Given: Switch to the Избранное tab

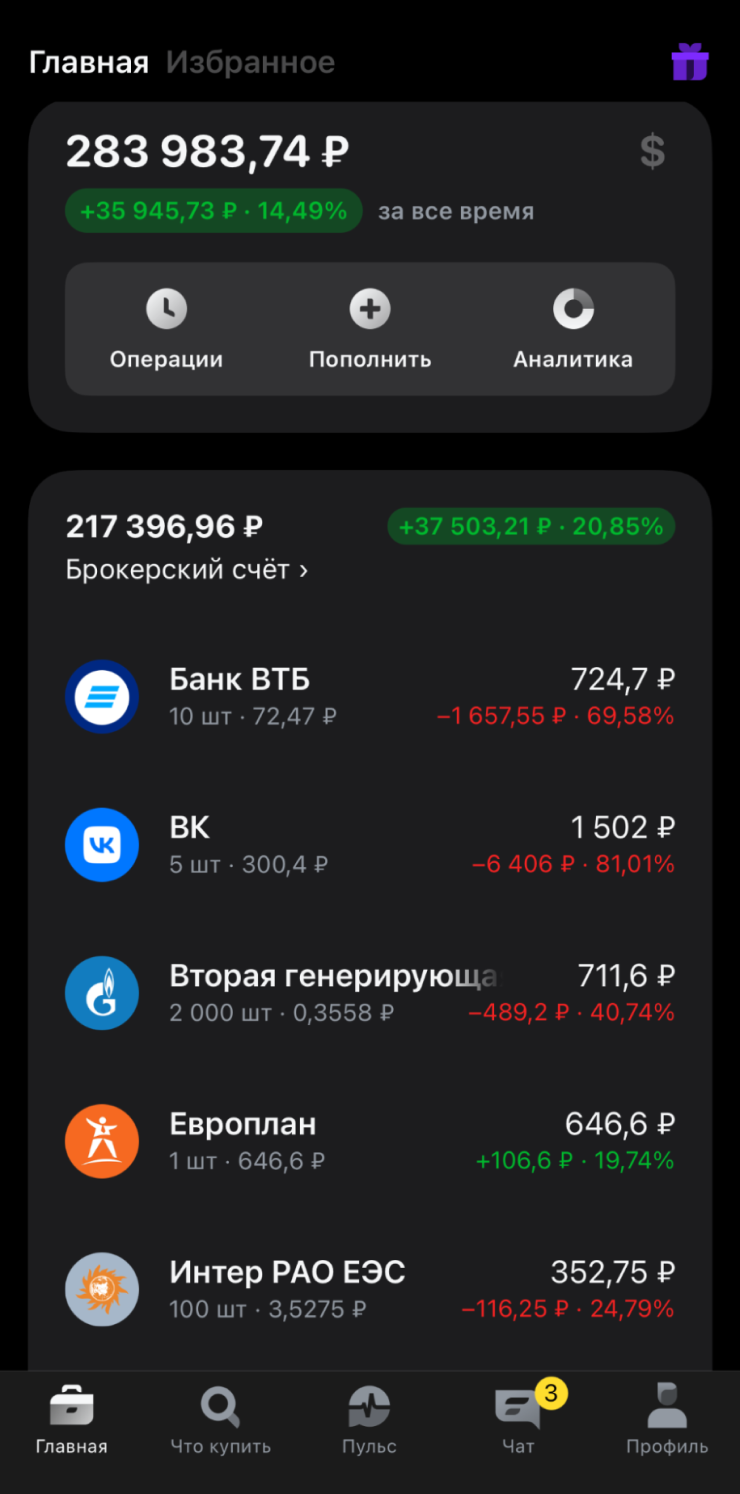Looking at the screenshot, I should pos(250,63).
